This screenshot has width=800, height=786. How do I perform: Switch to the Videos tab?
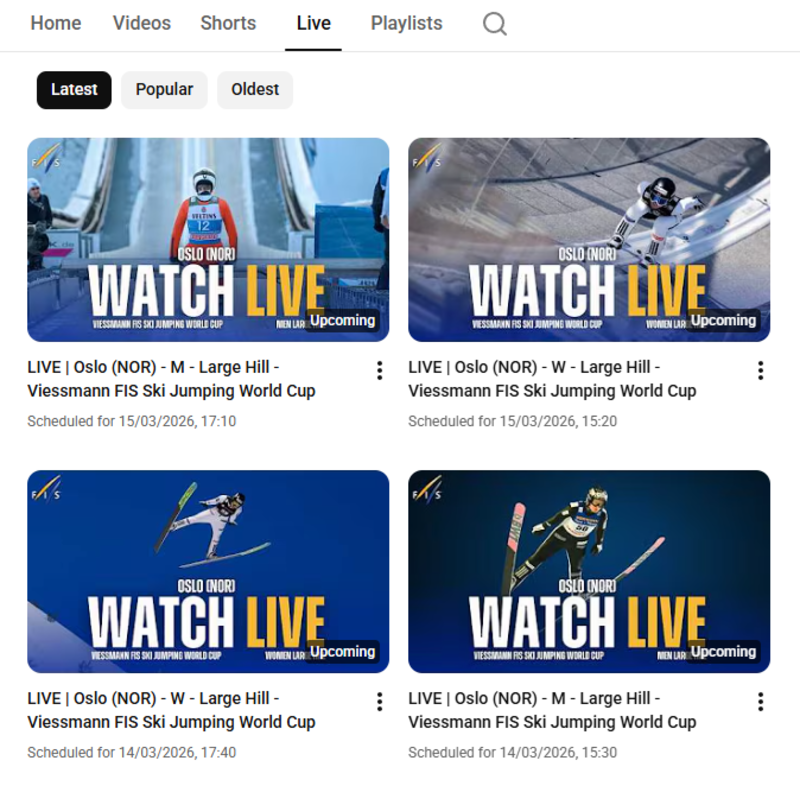pos(141,23)
